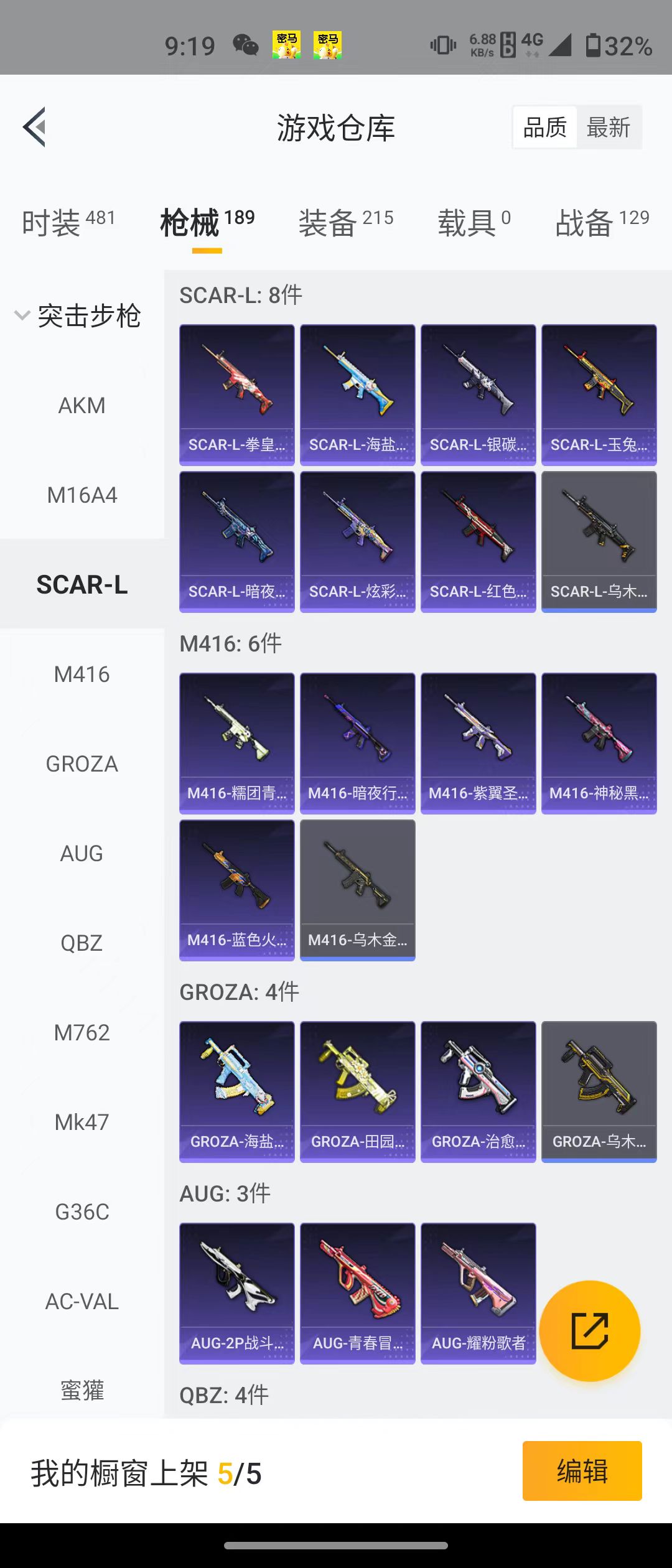Select M762 from the weapon list

coord(82,1033)
